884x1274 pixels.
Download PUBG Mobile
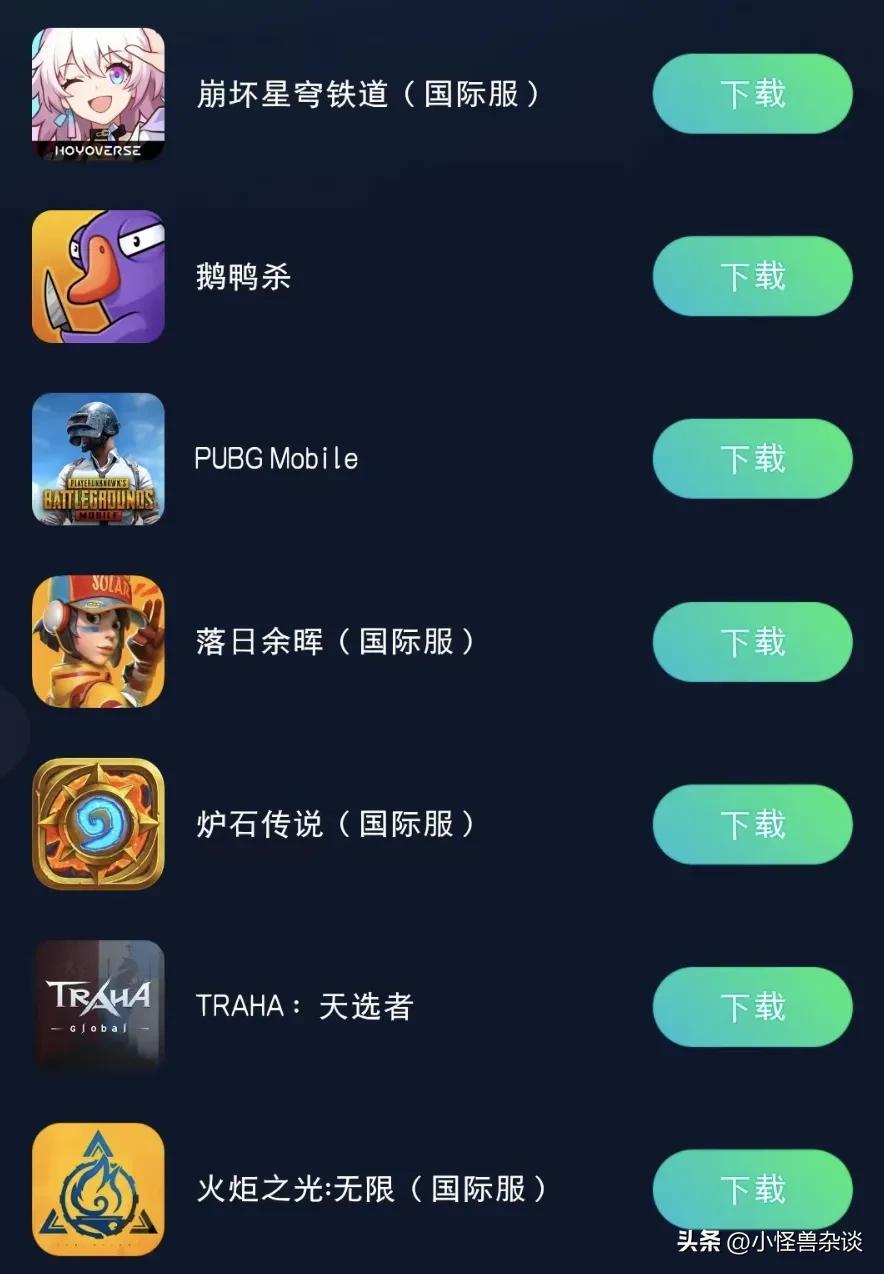[752, 459]
